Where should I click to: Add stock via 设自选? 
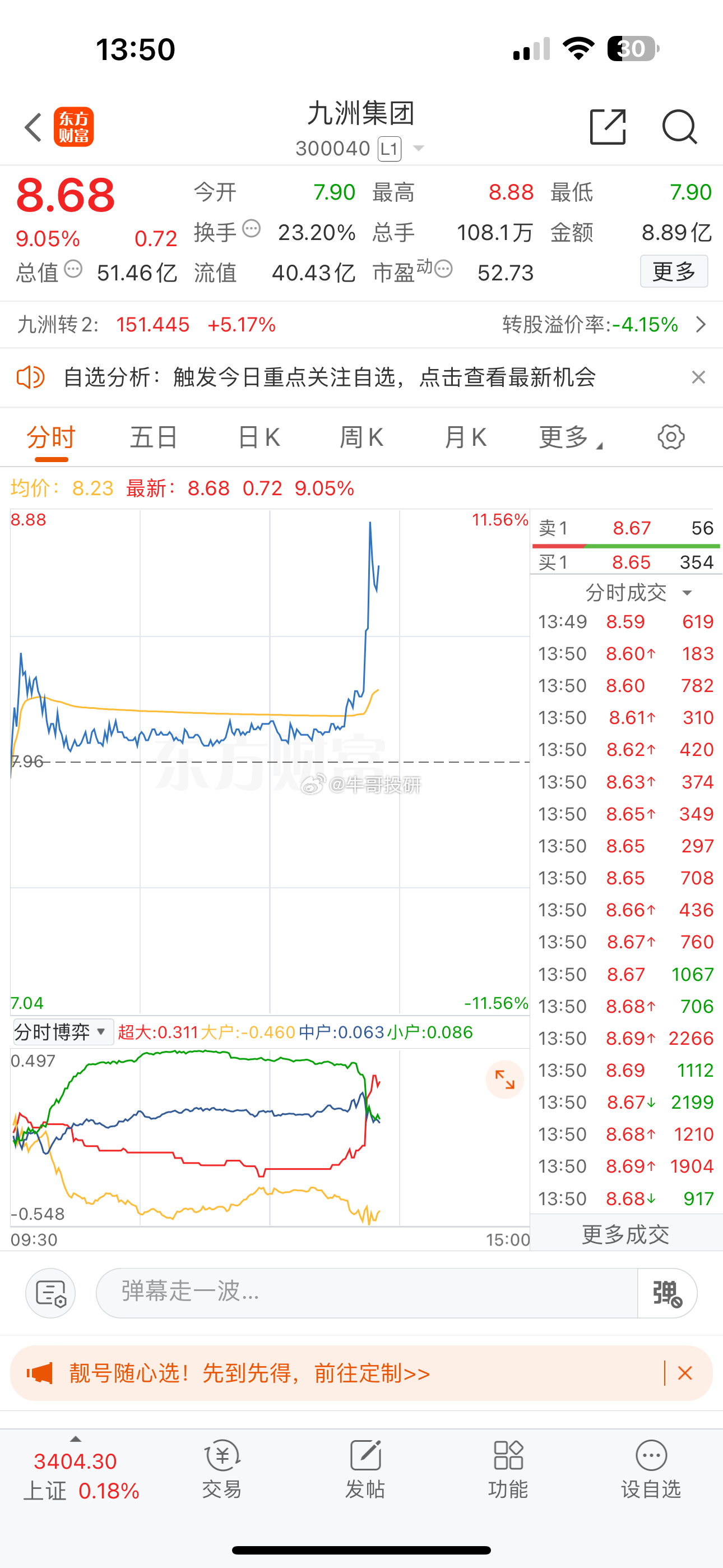651,1469
